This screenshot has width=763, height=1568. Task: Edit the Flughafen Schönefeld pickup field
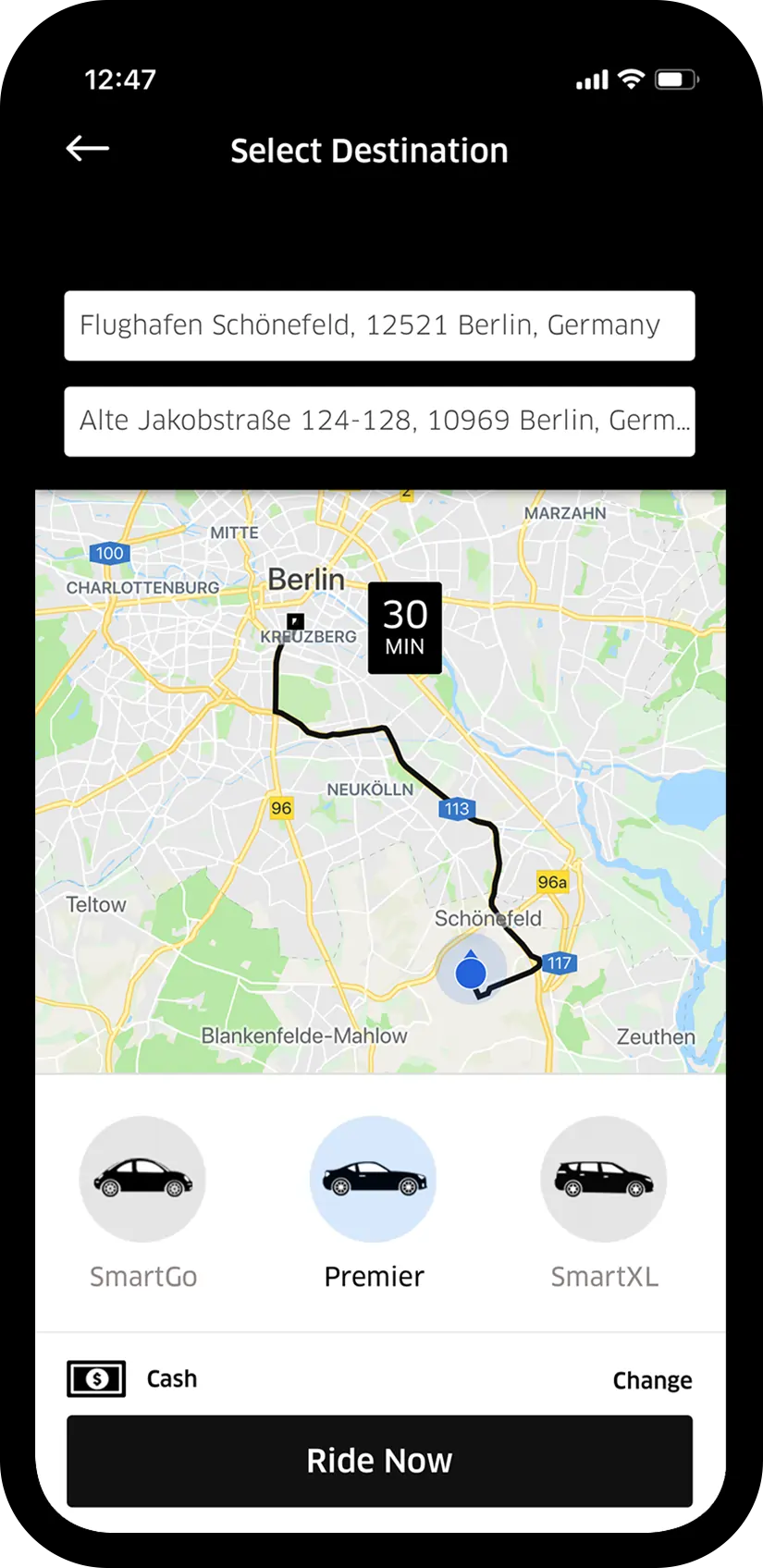click(379, 325)
